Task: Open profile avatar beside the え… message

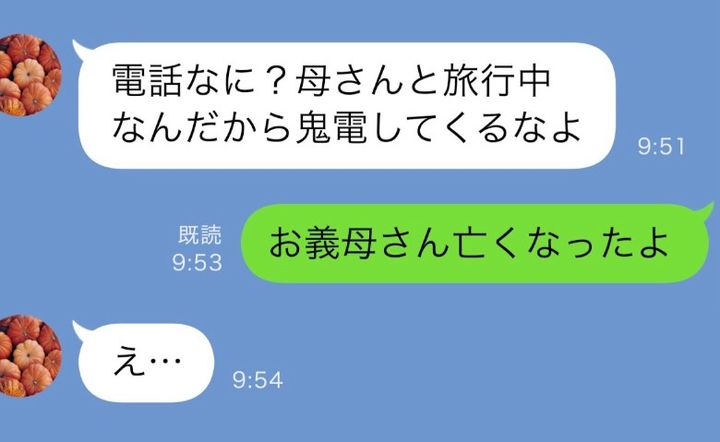Action: point(28,356)
